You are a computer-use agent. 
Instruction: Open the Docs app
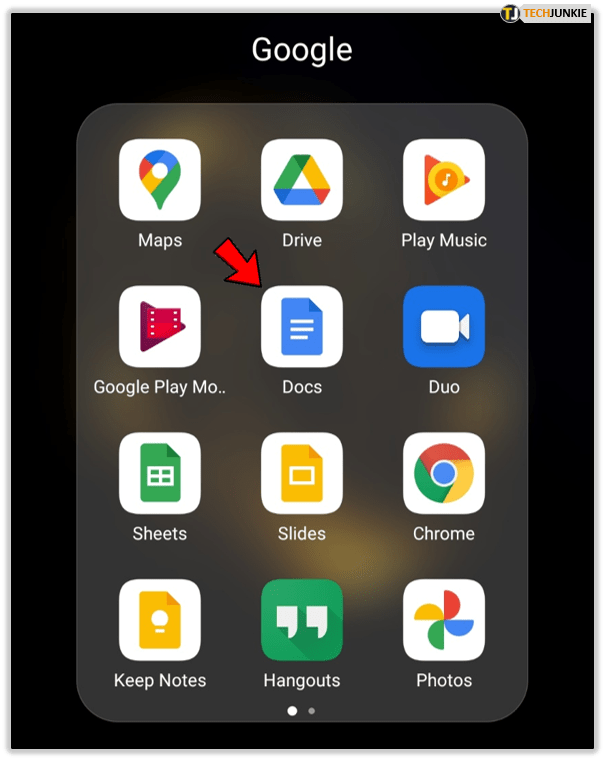tap(302, 327)
